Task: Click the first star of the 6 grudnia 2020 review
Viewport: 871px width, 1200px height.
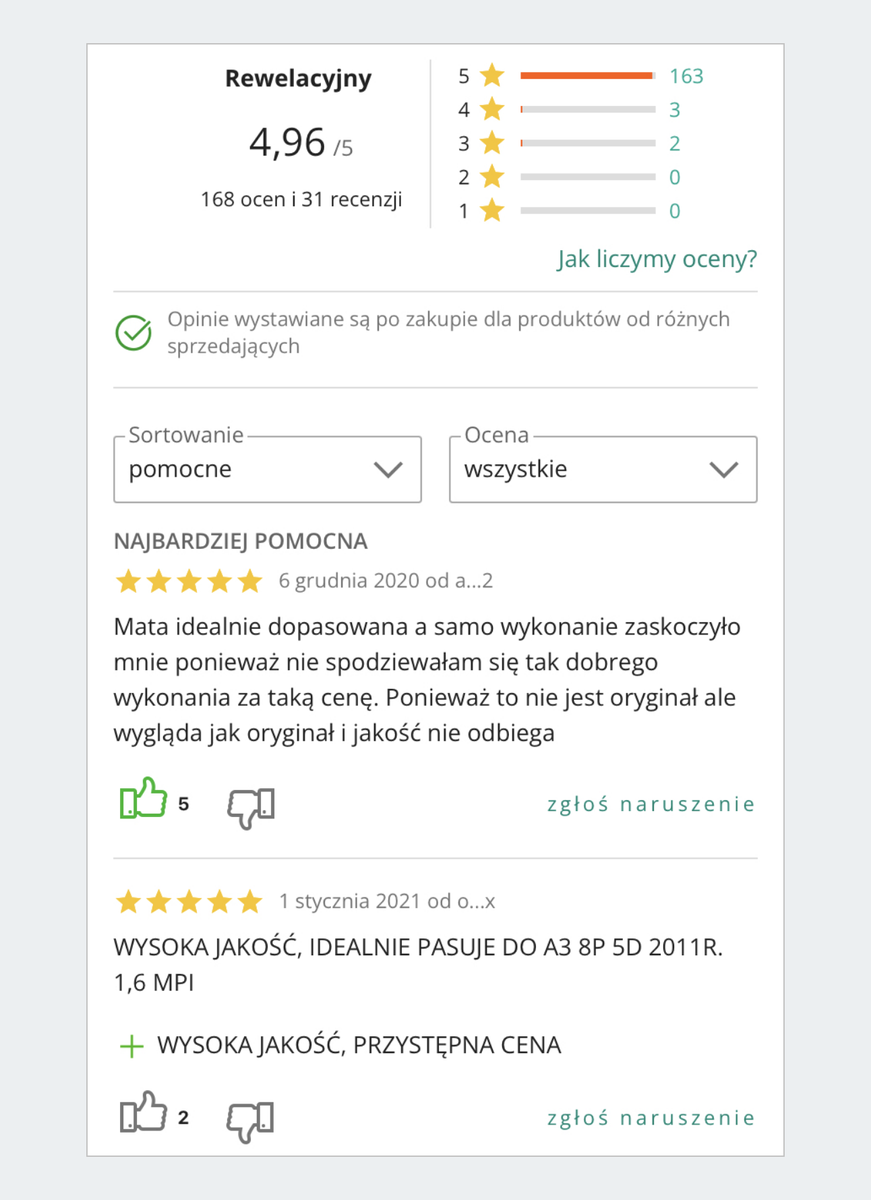Action: point(127,580)
